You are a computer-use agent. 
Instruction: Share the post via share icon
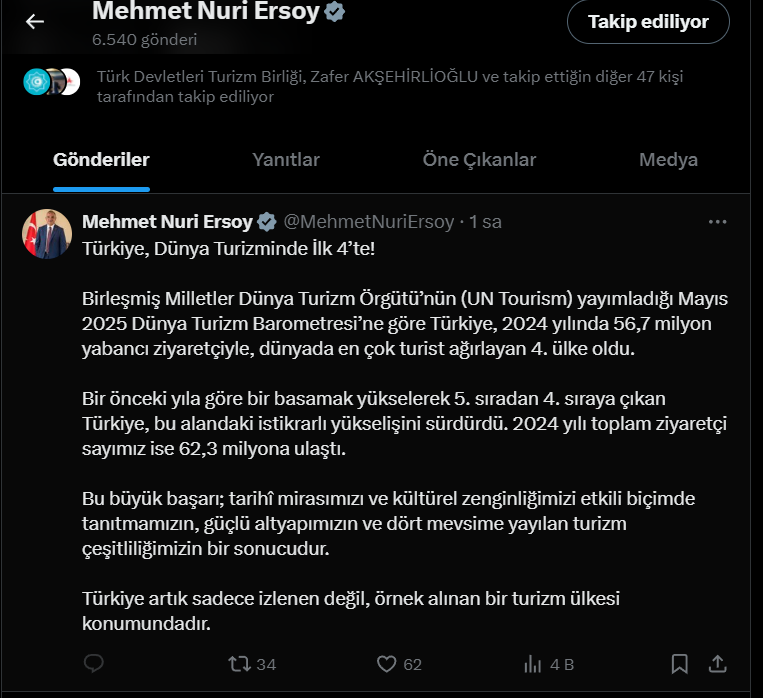click(x=718, y=663)
